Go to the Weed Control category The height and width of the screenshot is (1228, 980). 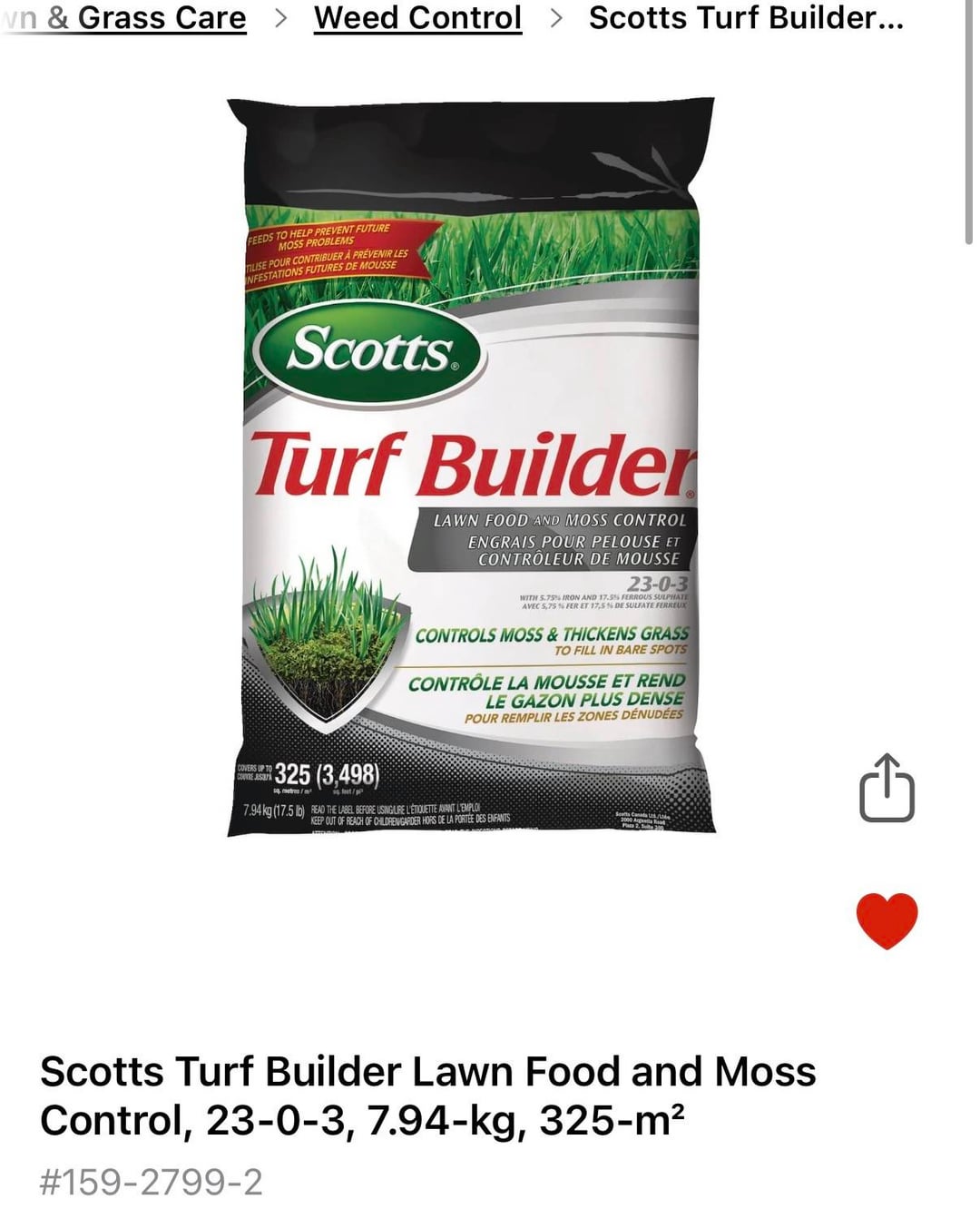point(417,18)
